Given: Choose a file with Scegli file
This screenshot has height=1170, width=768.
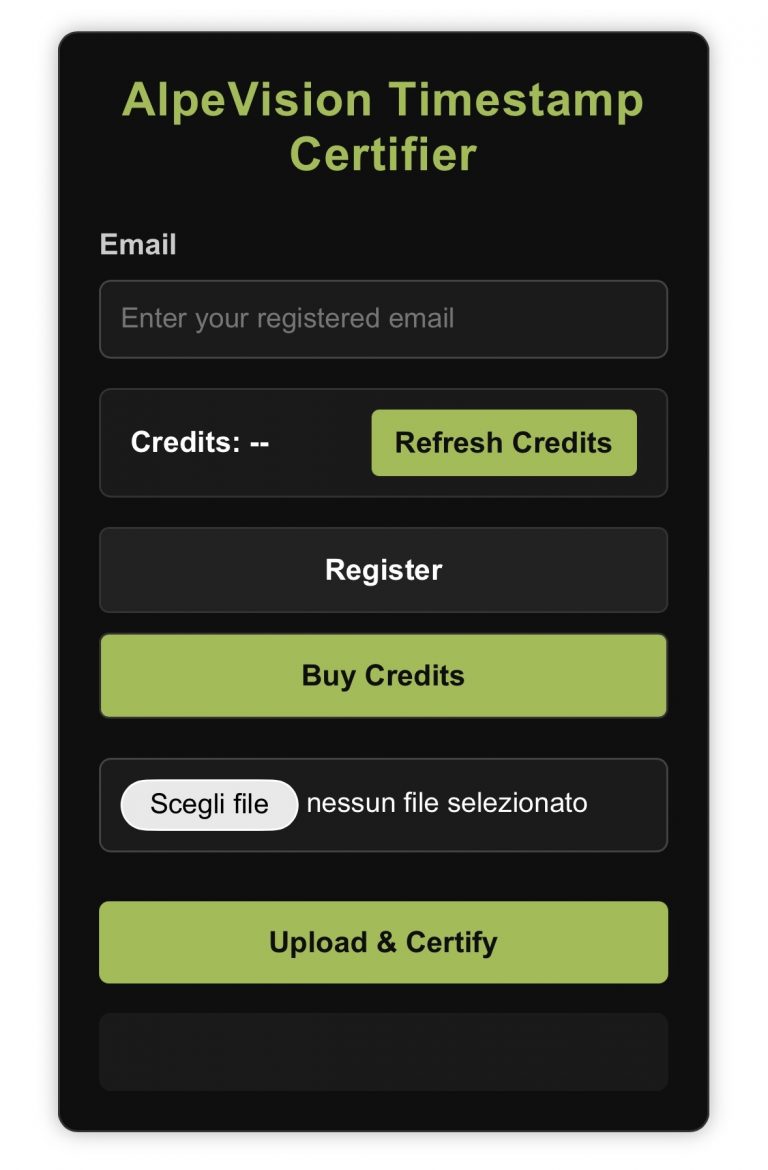Looking at the screenshot, I should 209,805.
